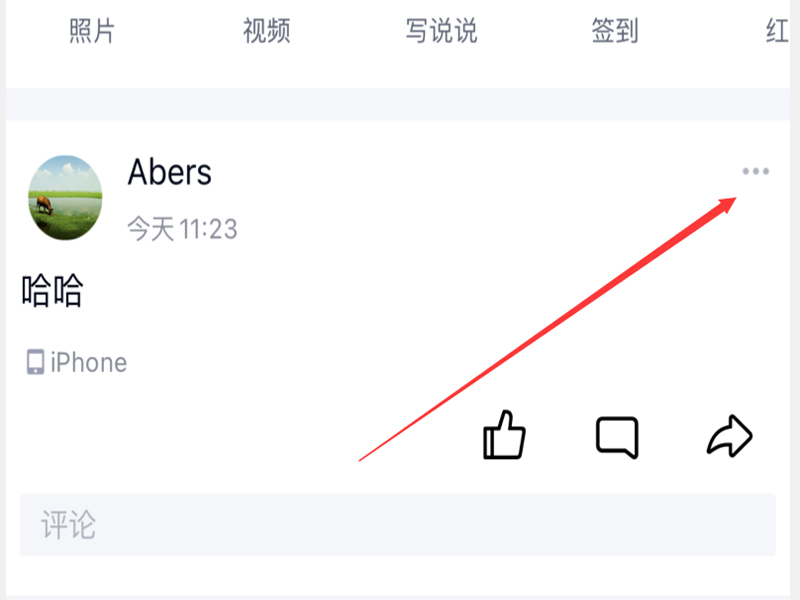The width and height of the screenshot is (800, 600).
Task: Tap the 评论 comment input field
Action: (398, 525)
